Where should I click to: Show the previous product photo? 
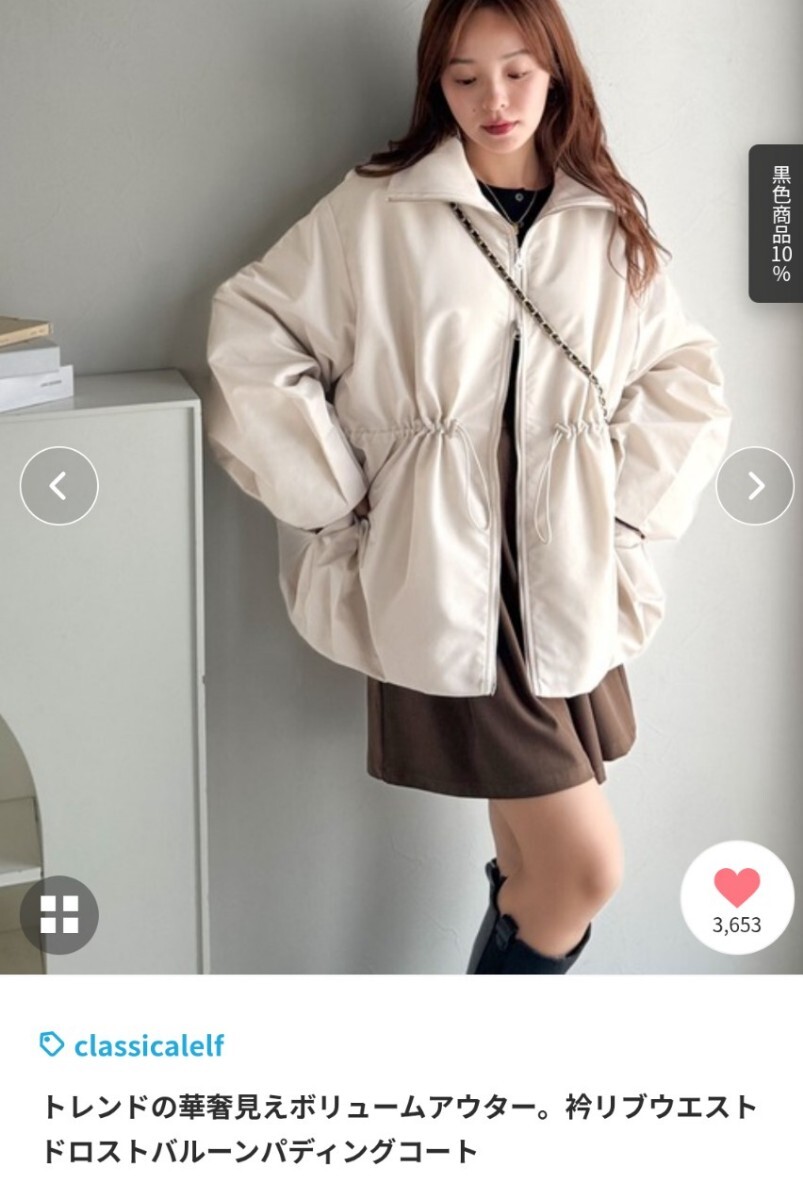pyautogui.click(x=59, y=486)
